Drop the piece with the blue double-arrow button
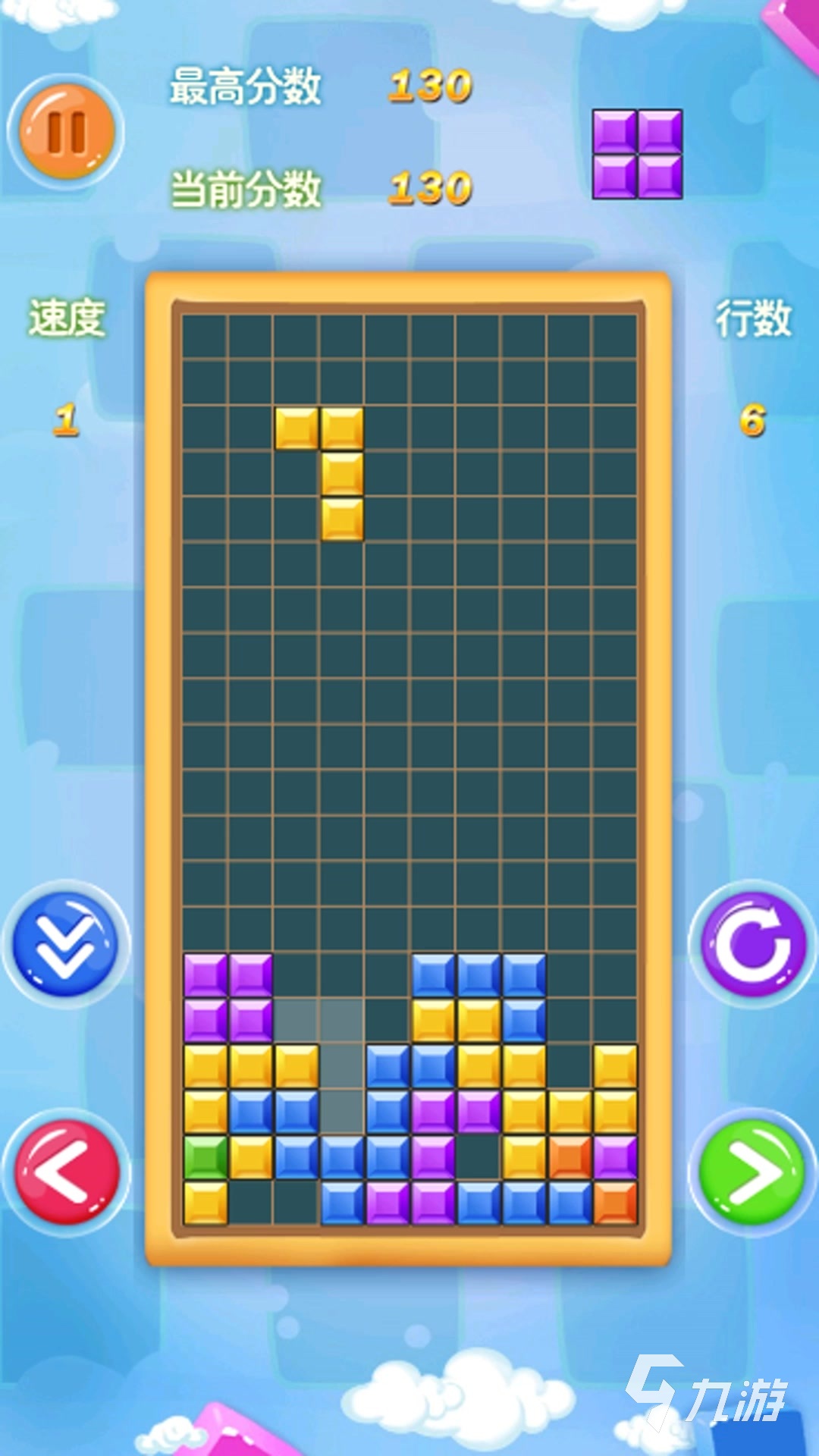Image resolution: width=819 pixels, height=1456 pixels. 67,943
